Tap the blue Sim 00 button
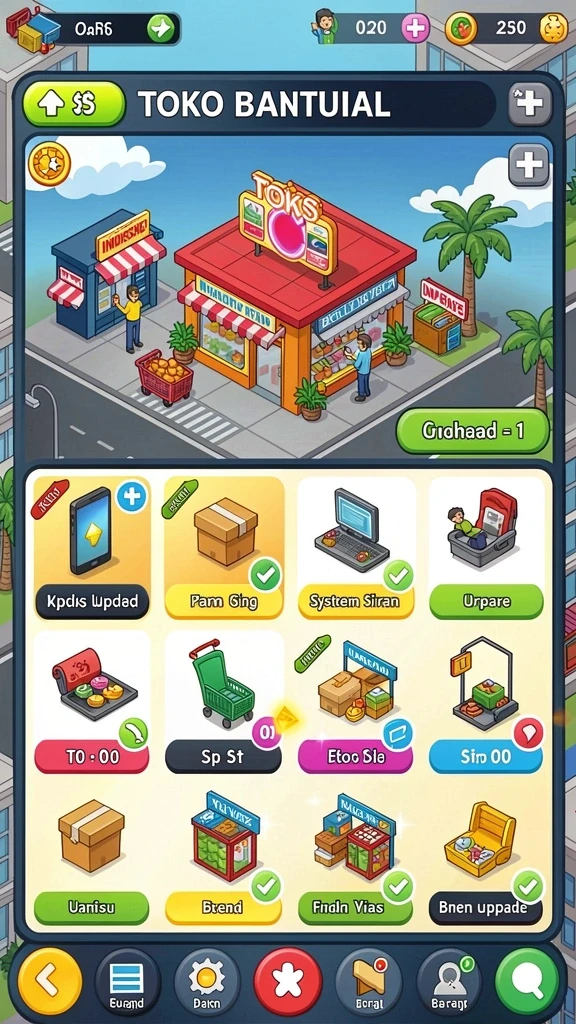 point(486,756)
